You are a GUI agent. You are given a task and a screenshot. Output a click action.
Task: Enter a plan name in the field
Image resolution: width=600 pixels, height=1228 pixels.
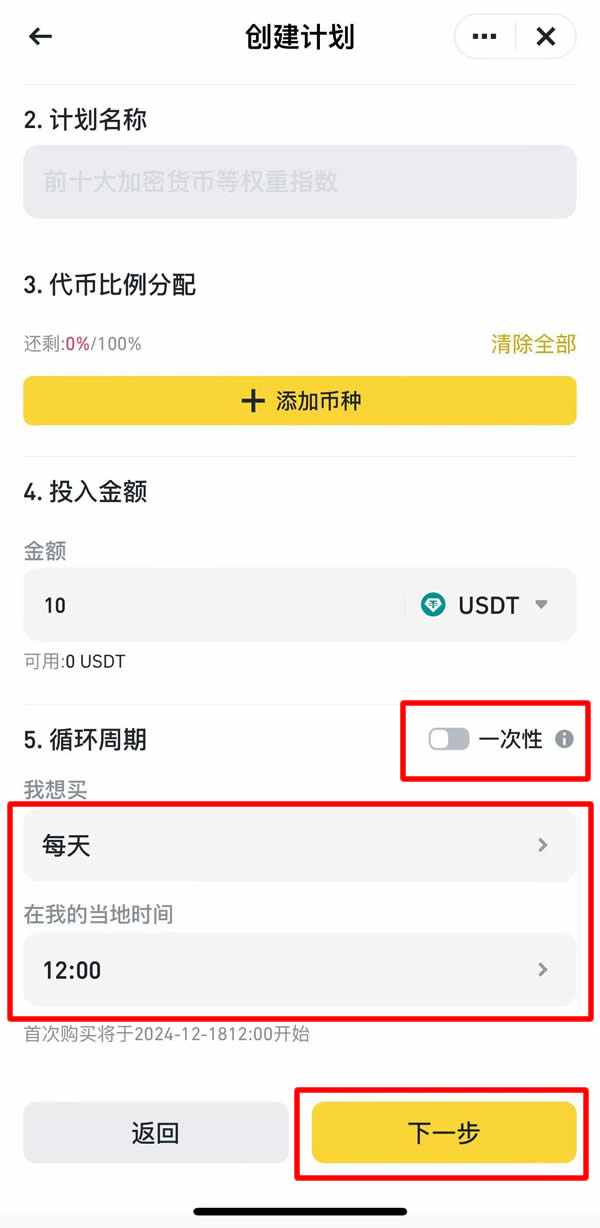coord(300,182)
